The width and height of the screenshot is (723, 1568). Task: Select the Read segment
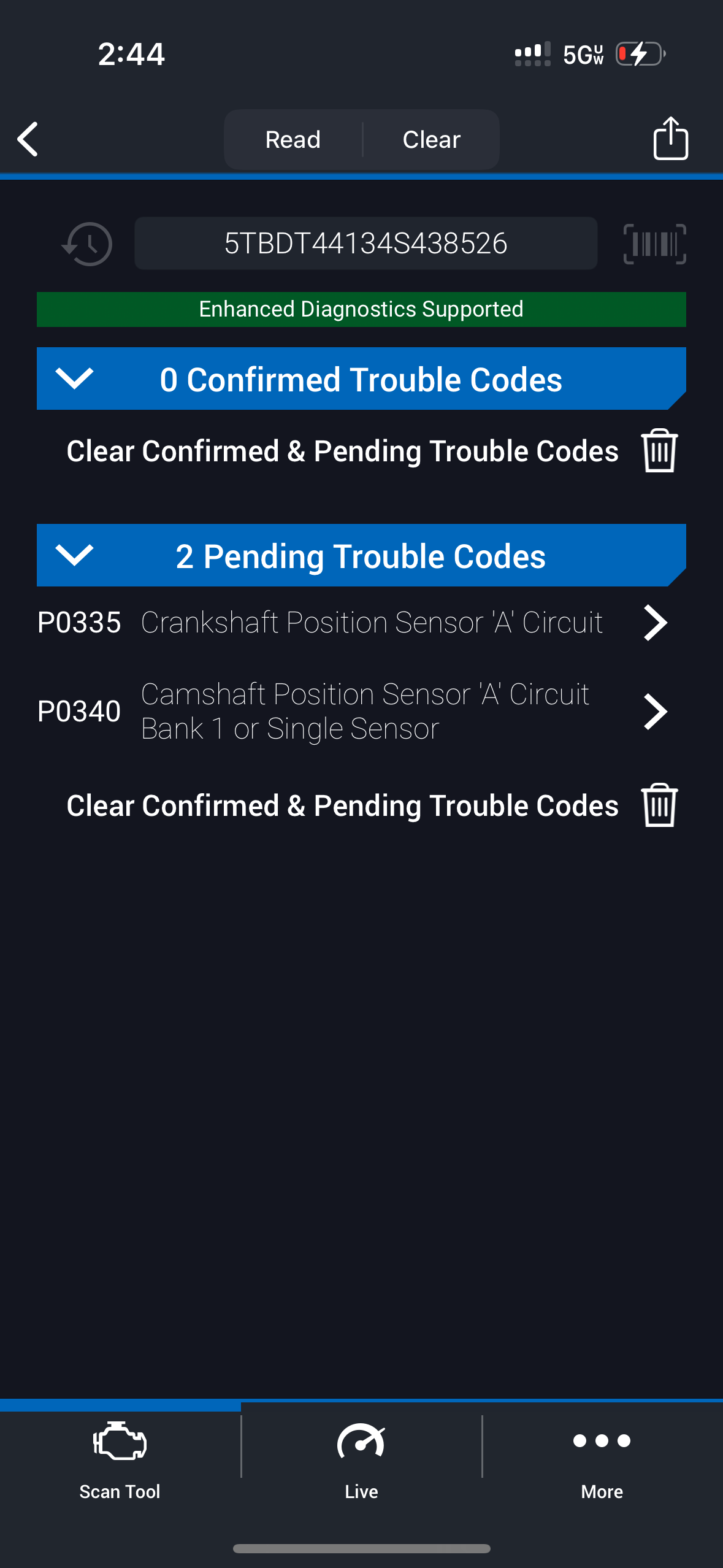tap(293, 140)
